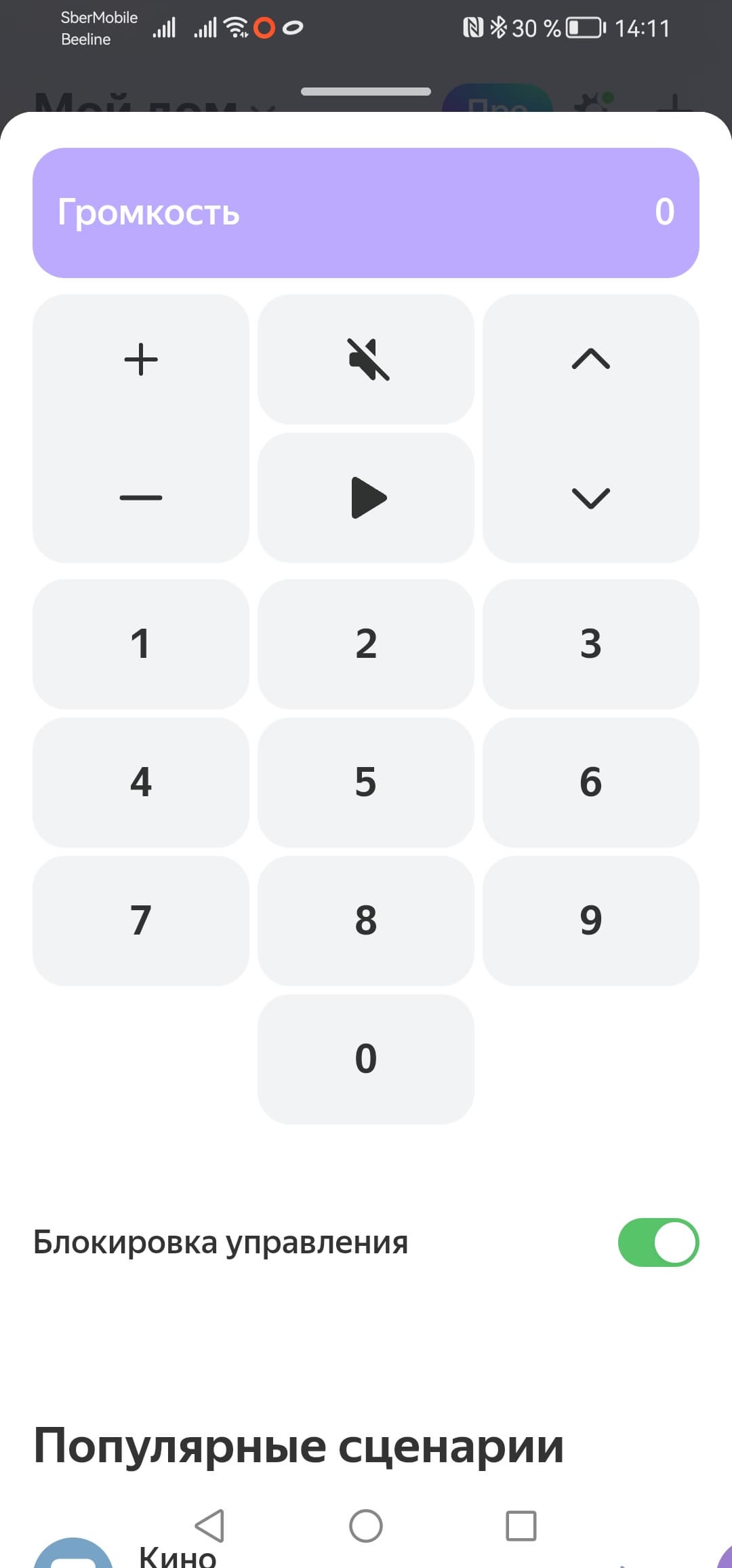
Task: Decrease volume with the minus button
Action: click(141, 498)
